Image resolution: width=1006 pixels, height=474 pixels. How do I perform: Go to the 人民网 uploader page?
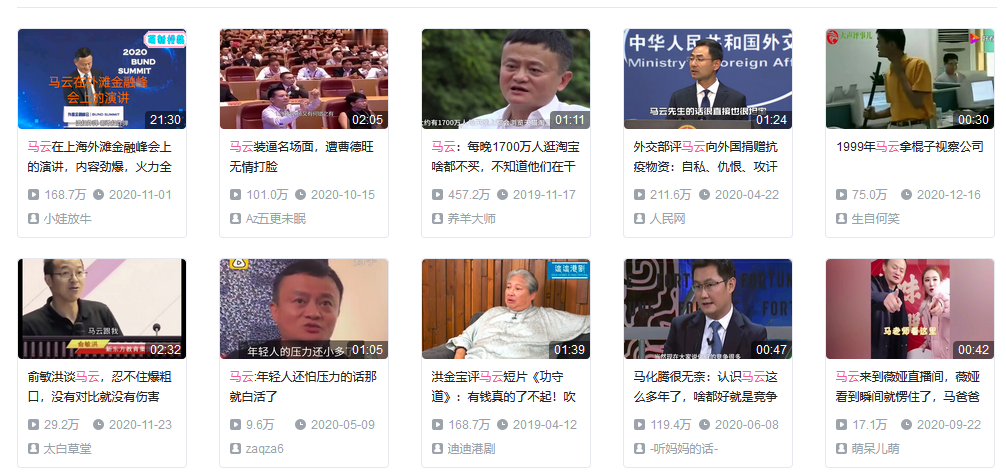click(x=667, y=218)
